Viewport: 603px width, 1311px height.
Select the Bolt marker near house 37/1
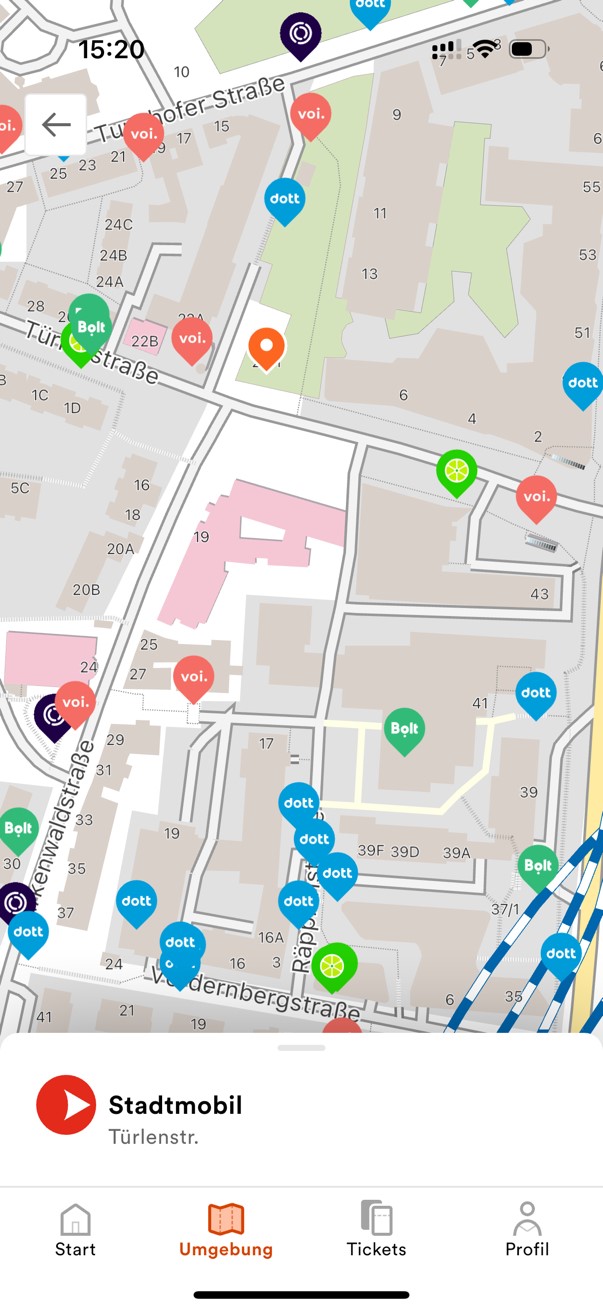pyautogui.click(x=538, y=865)
